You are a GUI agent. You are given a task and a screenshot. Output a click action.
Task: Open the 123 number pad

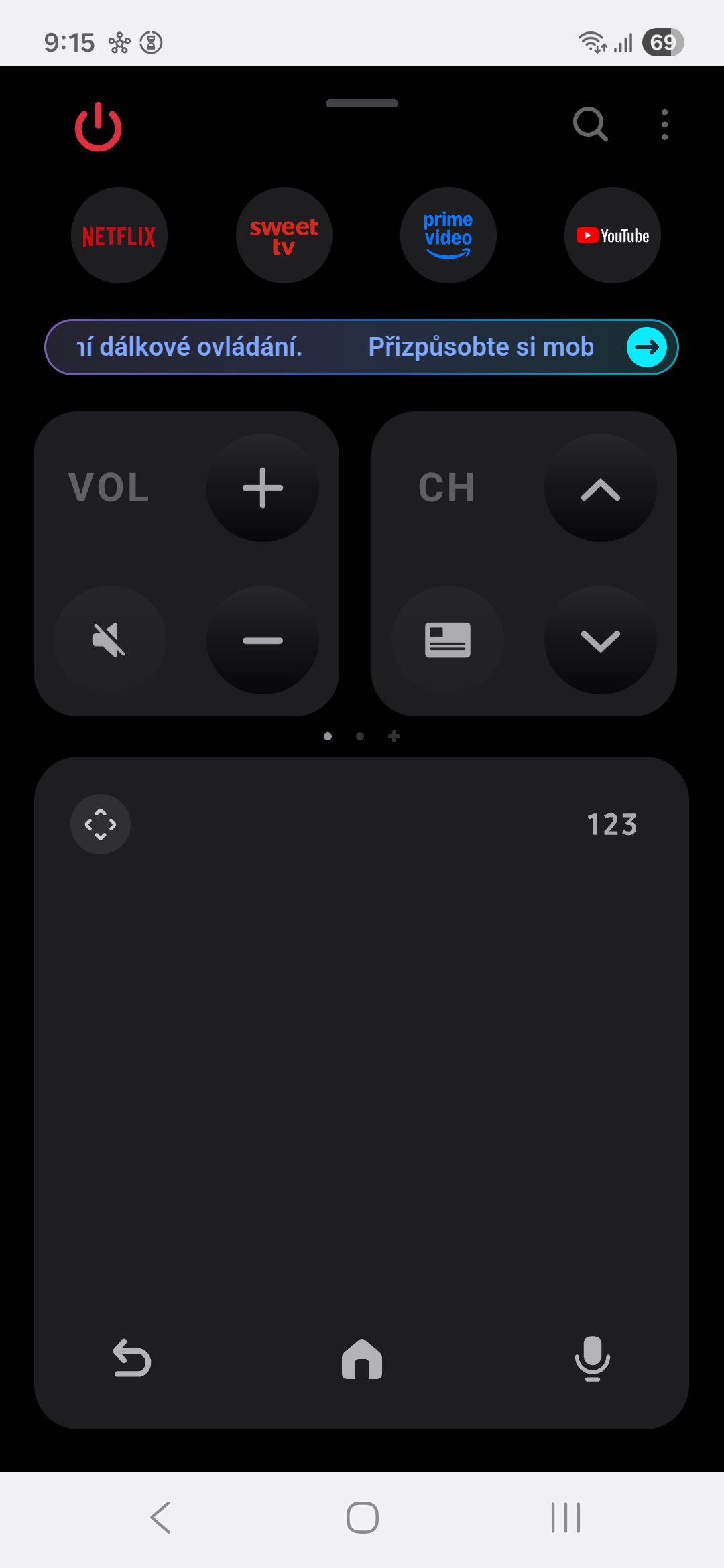click(611, 825)
